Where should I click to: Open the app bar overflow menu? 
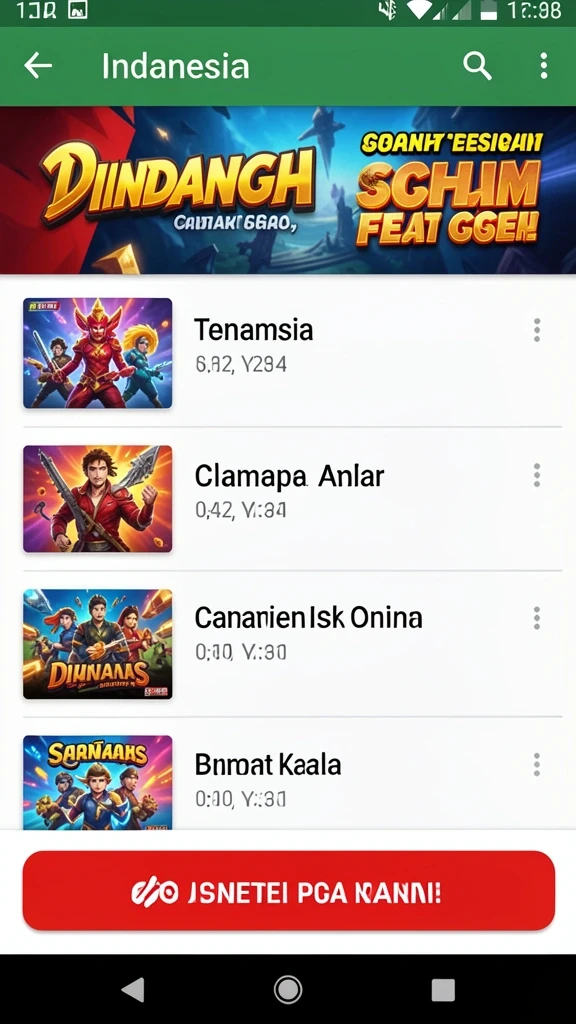point(543,67)
